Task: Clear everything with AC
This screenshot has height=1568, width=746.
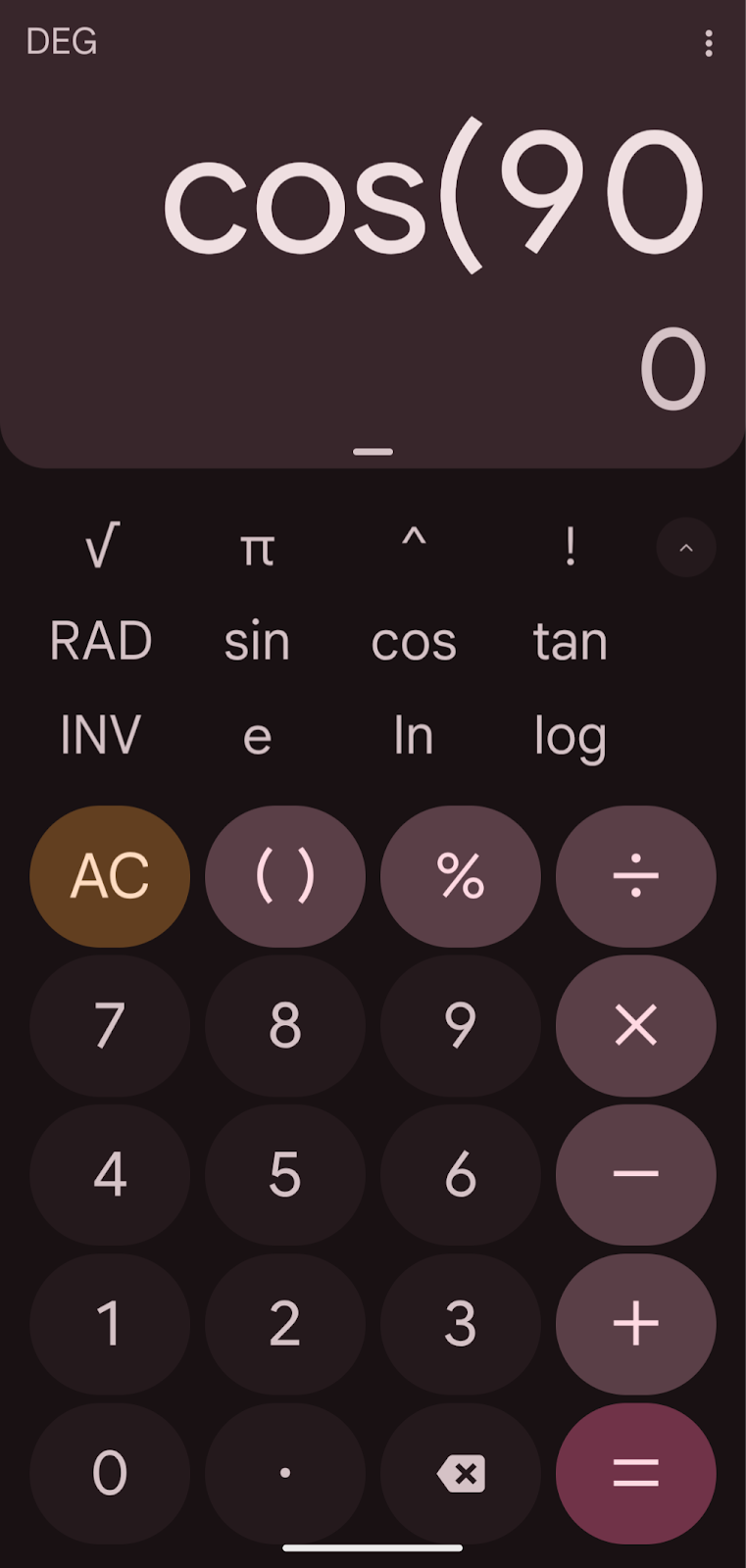Action: coord(110,876)
